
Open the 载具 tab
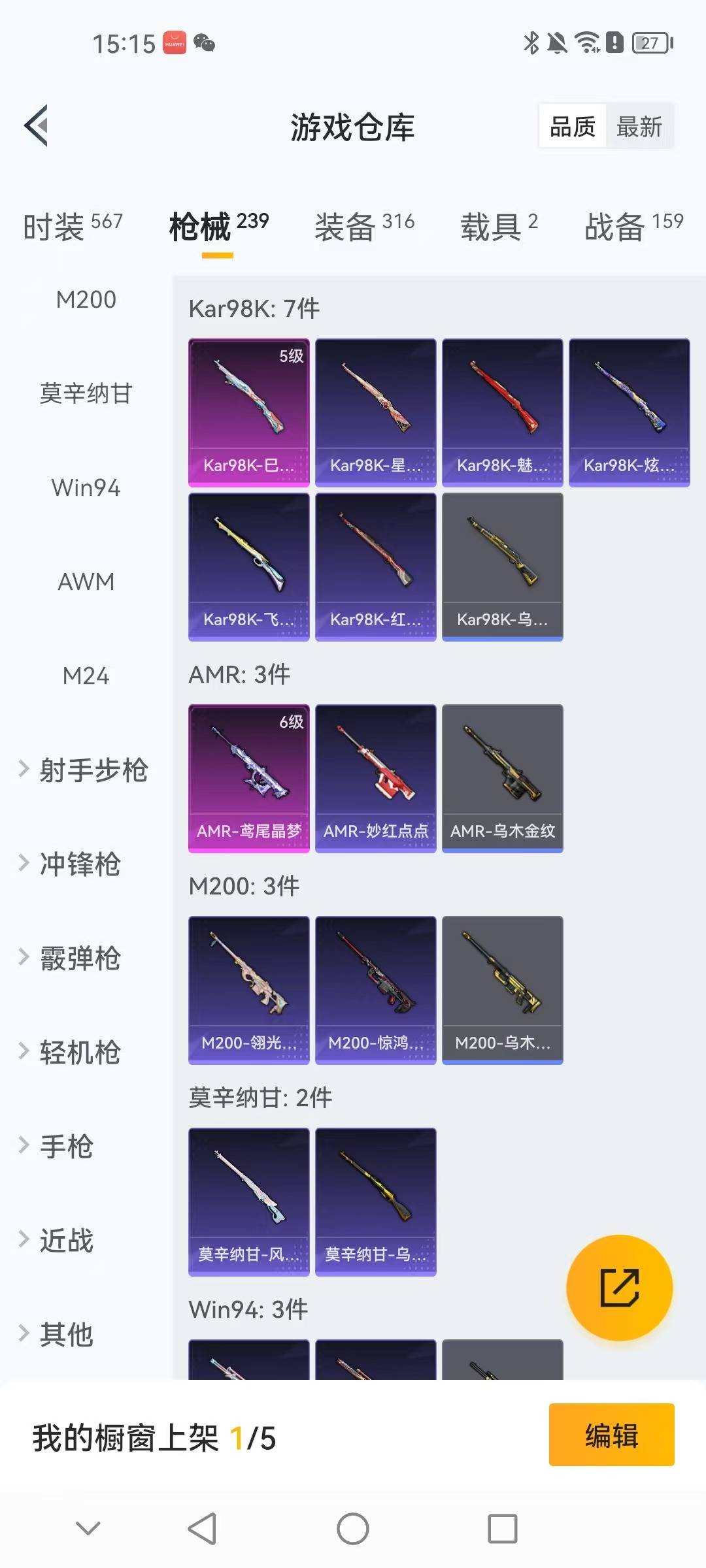[x=499, y=226]
